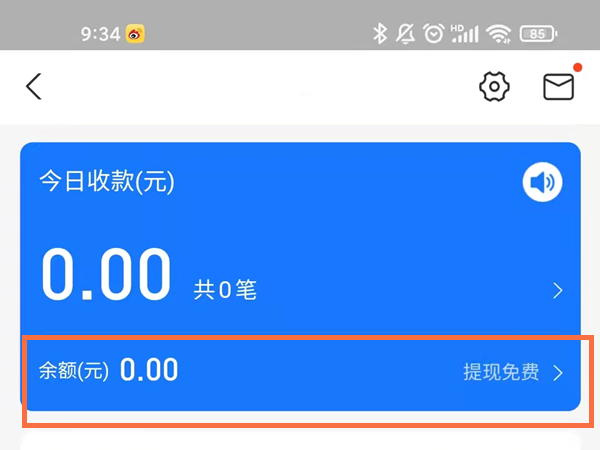The width and height of the screenshot is (600, 450).
Task: Open today's 今日收款 details
Action: [557, 291]
